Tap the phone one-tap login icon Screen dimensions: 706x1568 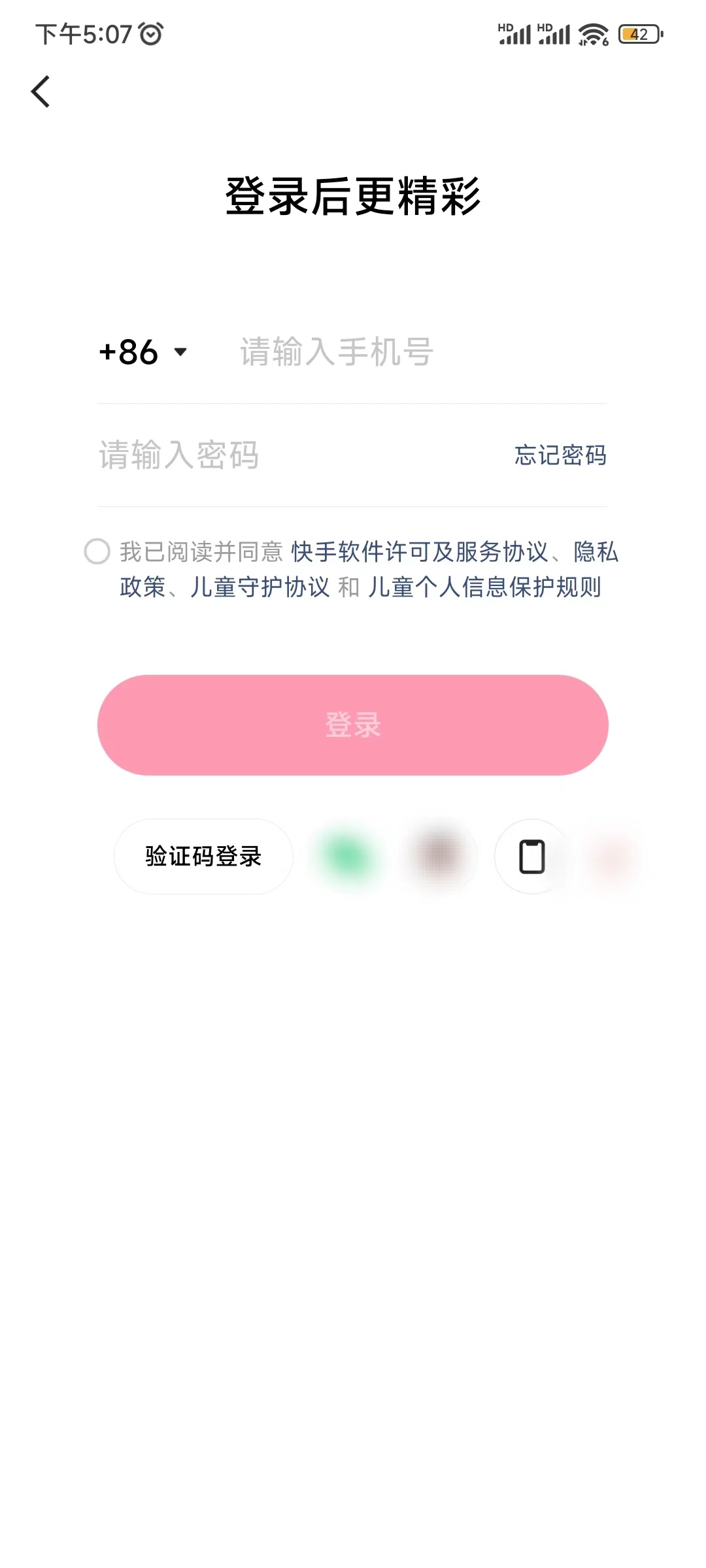(x=531, y=856)
